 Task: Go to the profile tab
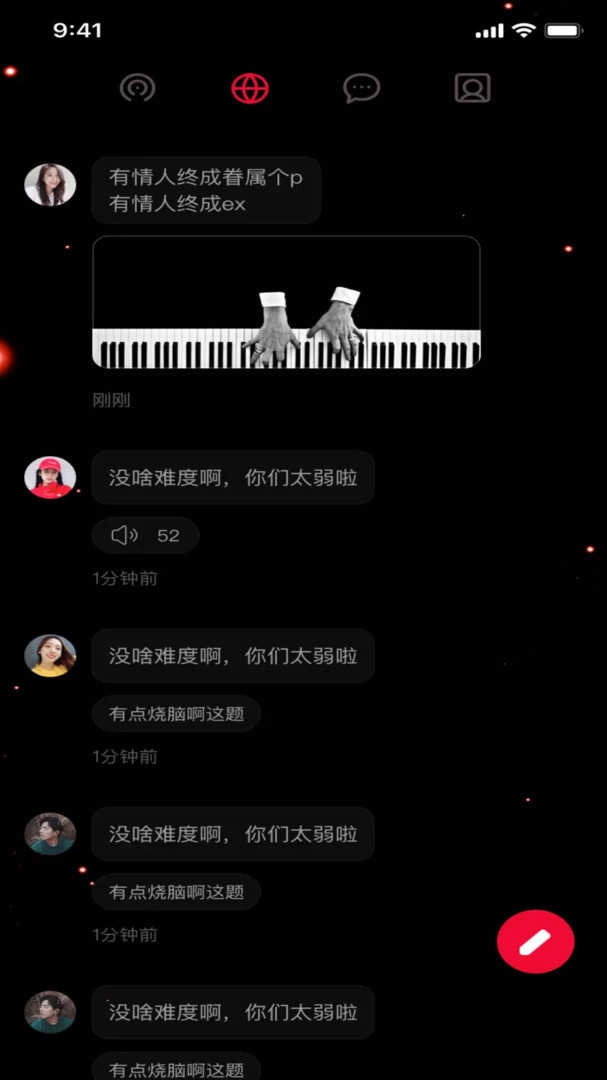click(x=472, y=88)
